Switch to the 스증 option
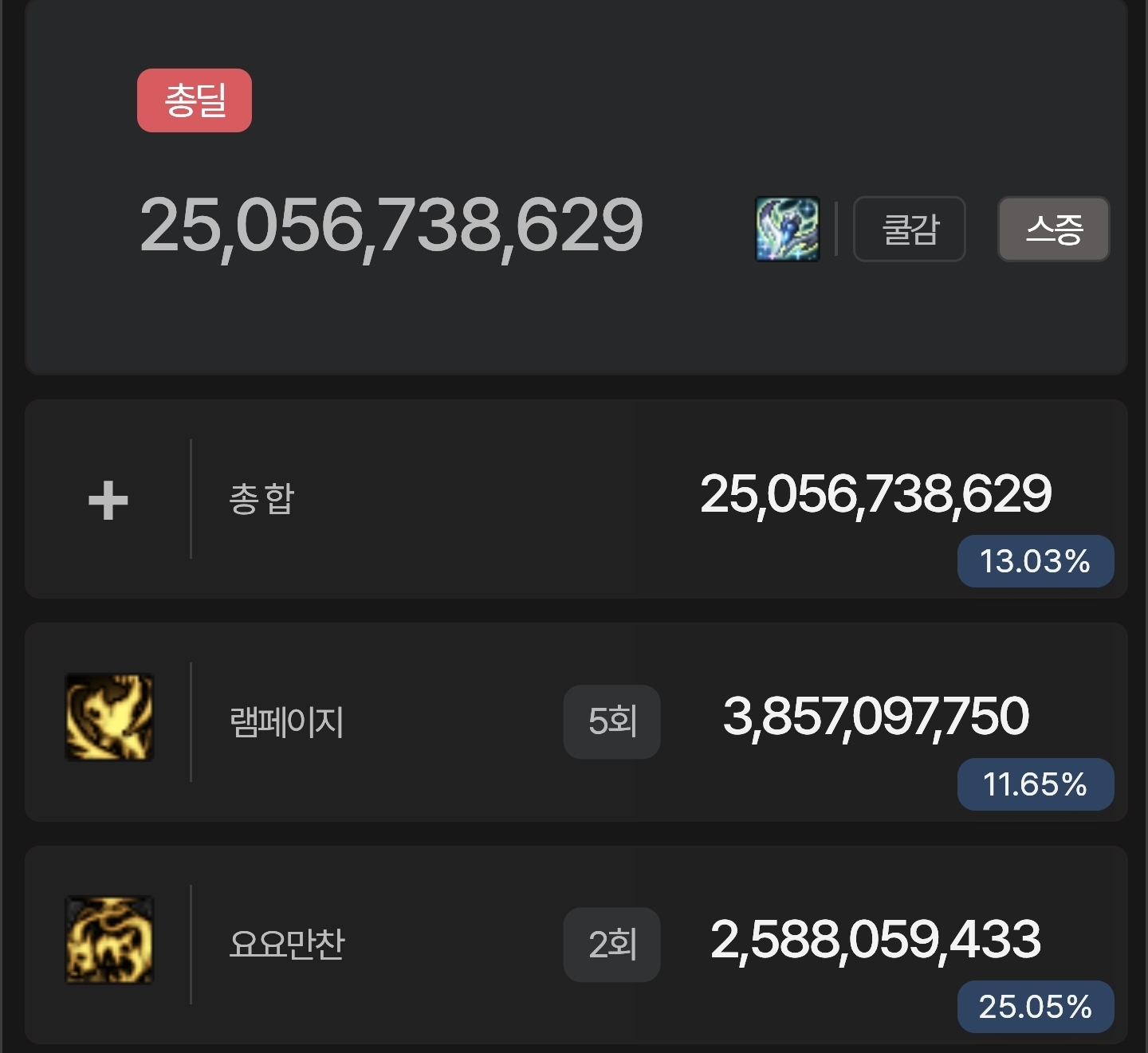 [x=1053, y=230]
